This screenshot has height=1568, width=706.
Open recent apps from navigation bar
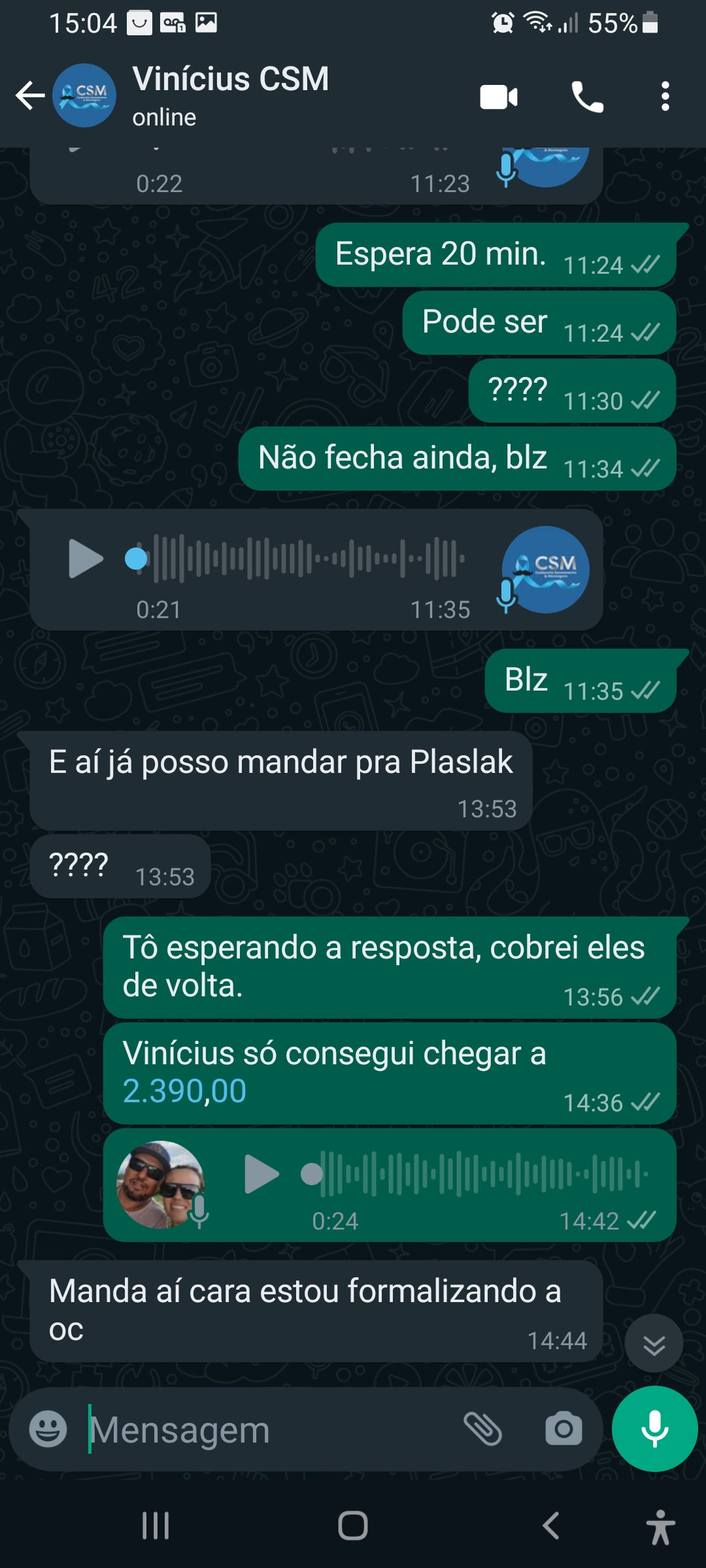point(156,1526)
